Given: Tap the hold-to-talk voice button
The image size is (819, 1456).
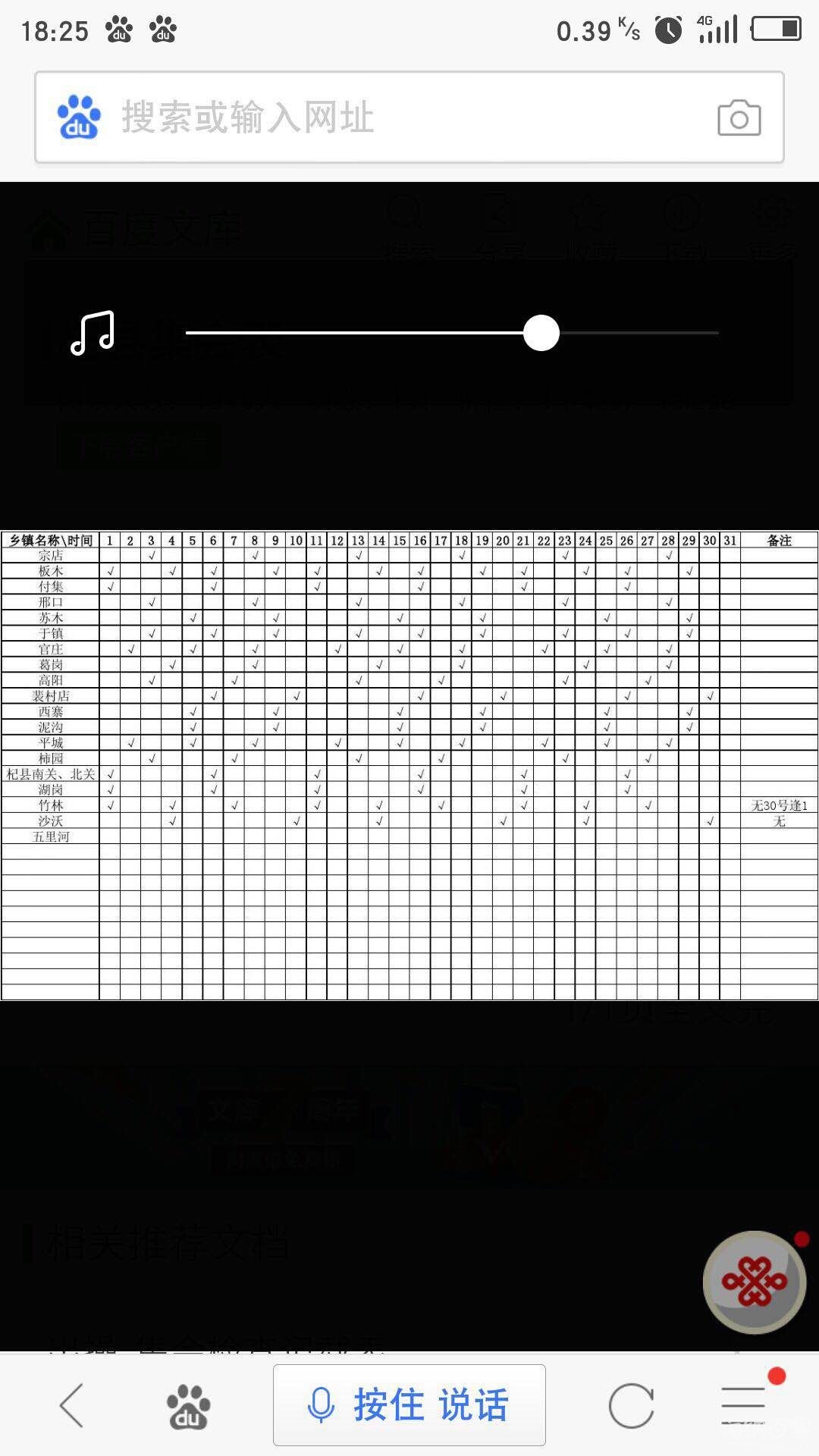Looking at the screenshot, I should (409, 1404).
